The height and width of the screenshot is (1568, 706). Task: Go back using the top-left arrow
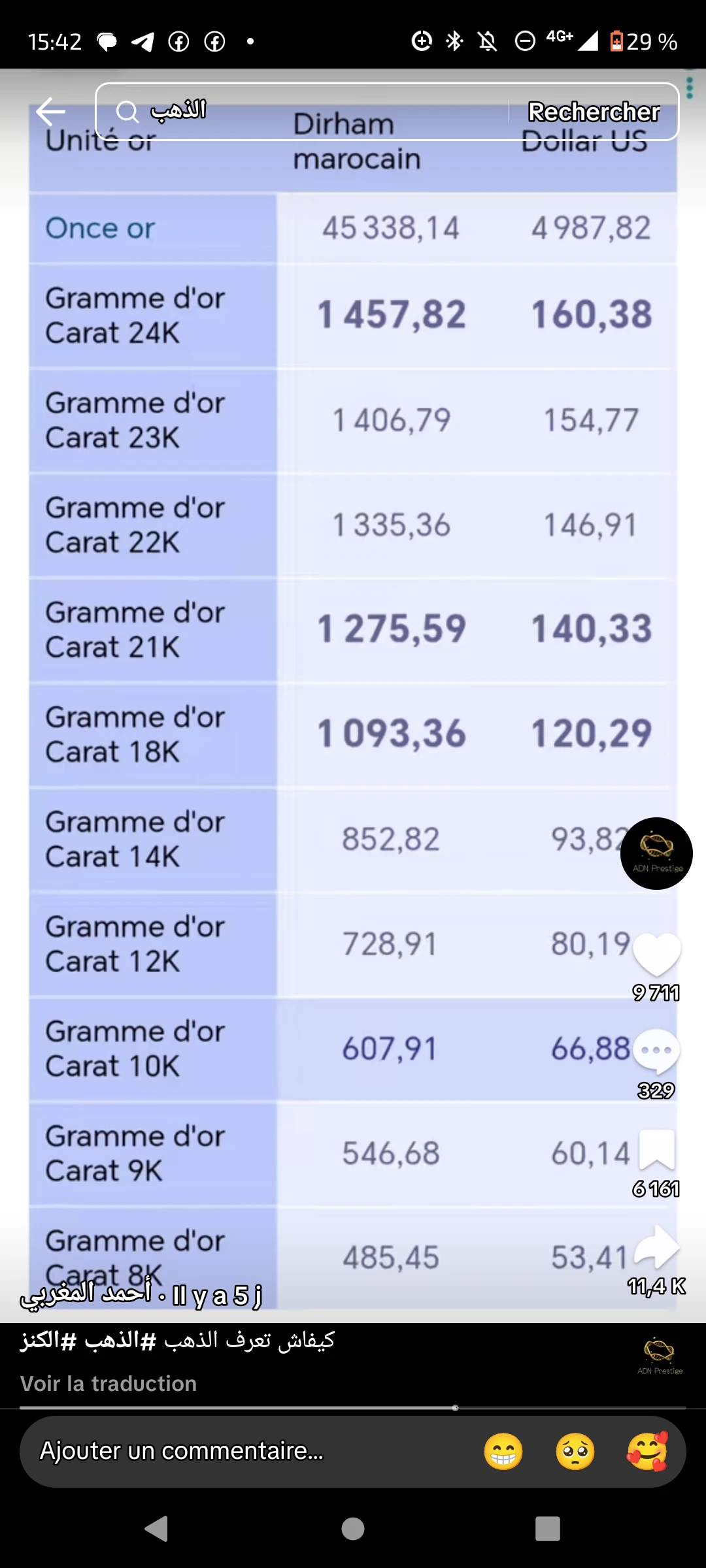(x=51, y=112)
